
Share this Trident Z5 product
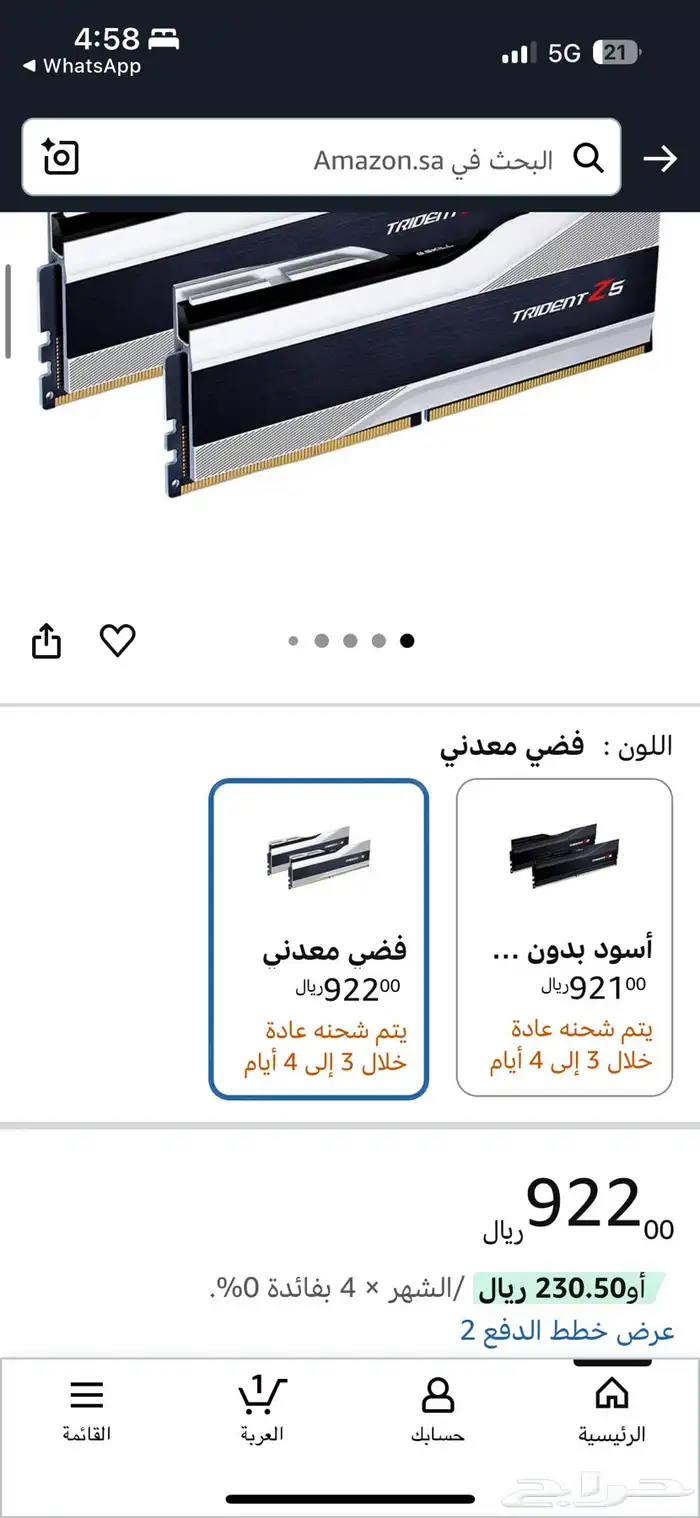(x=47, y=641)
